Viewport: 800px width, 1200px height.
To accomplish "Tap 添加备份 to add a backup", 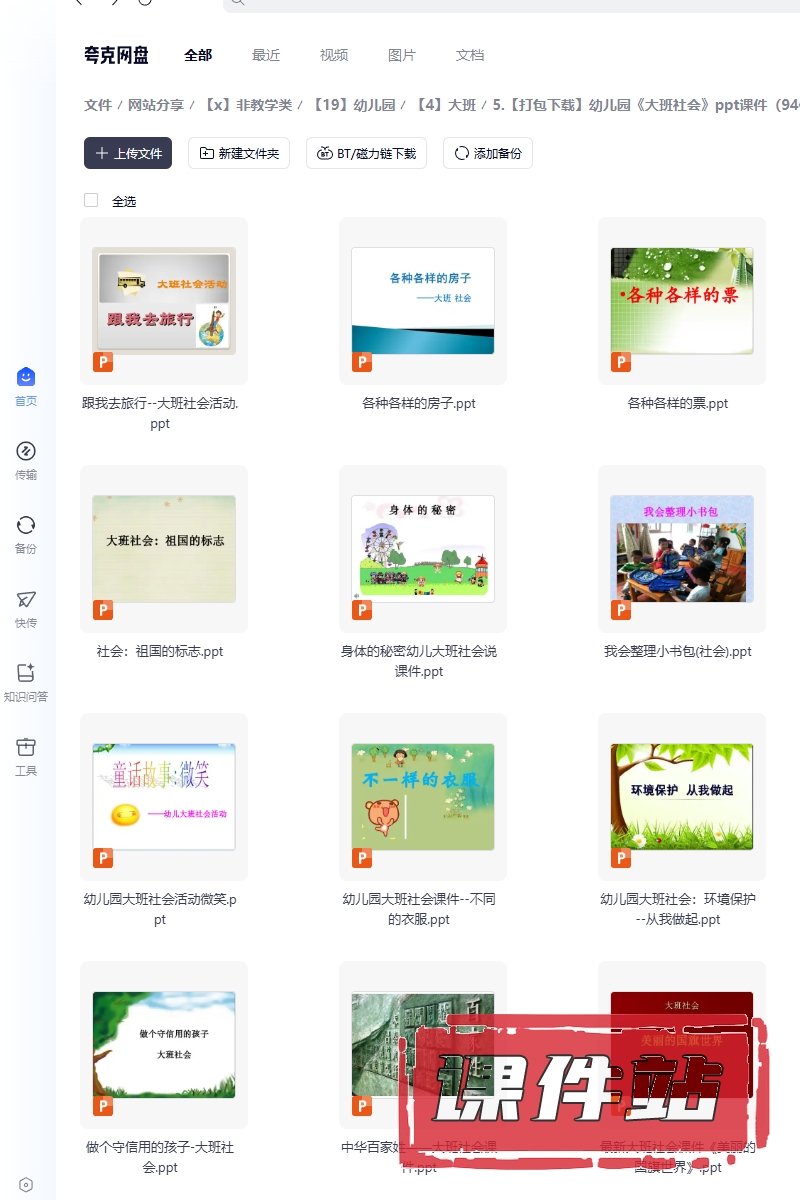I will tap(488, 153).
